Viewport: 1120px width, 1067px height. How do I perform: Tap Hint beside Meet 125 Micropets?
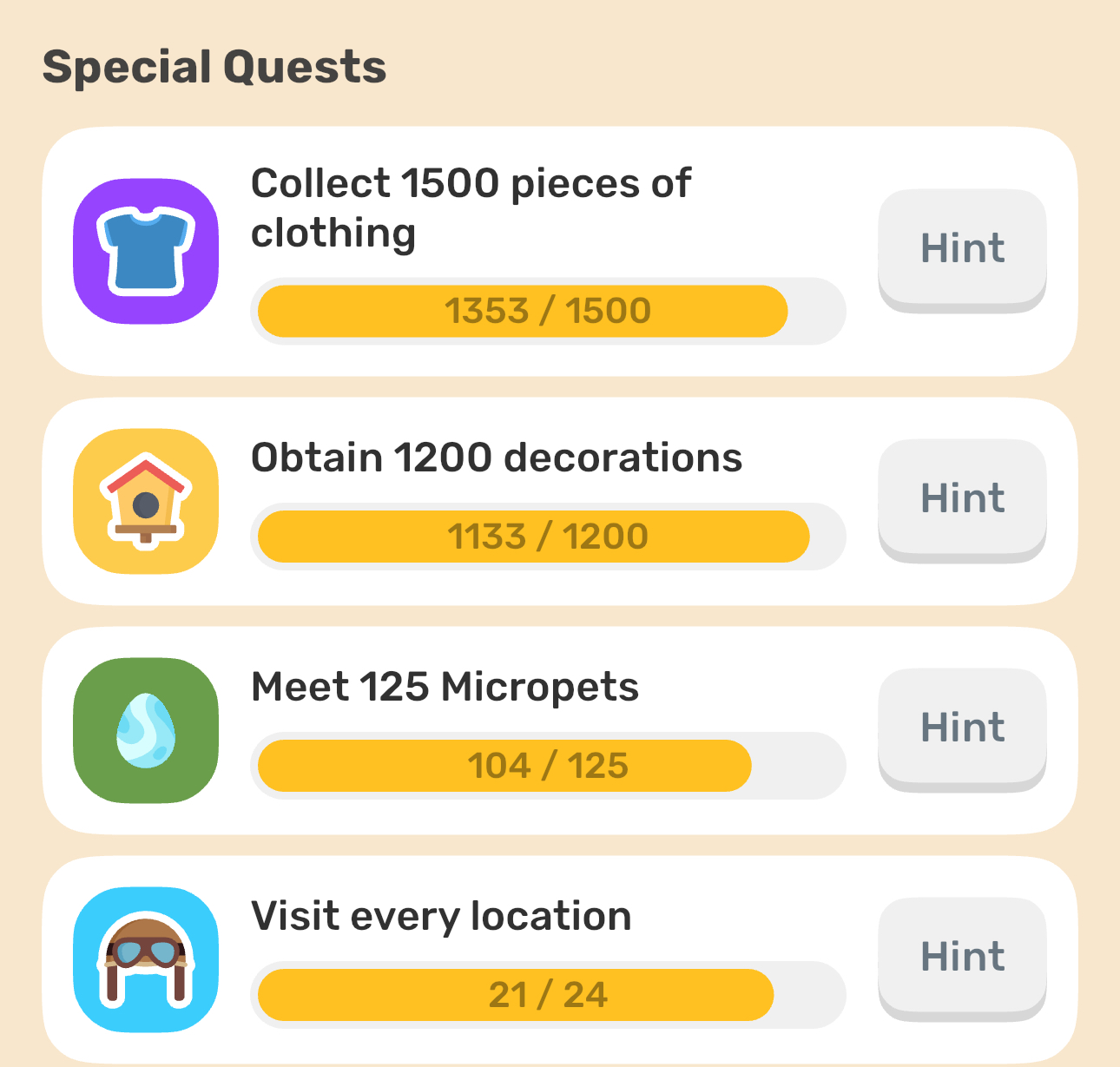click(x=962, y=728)
